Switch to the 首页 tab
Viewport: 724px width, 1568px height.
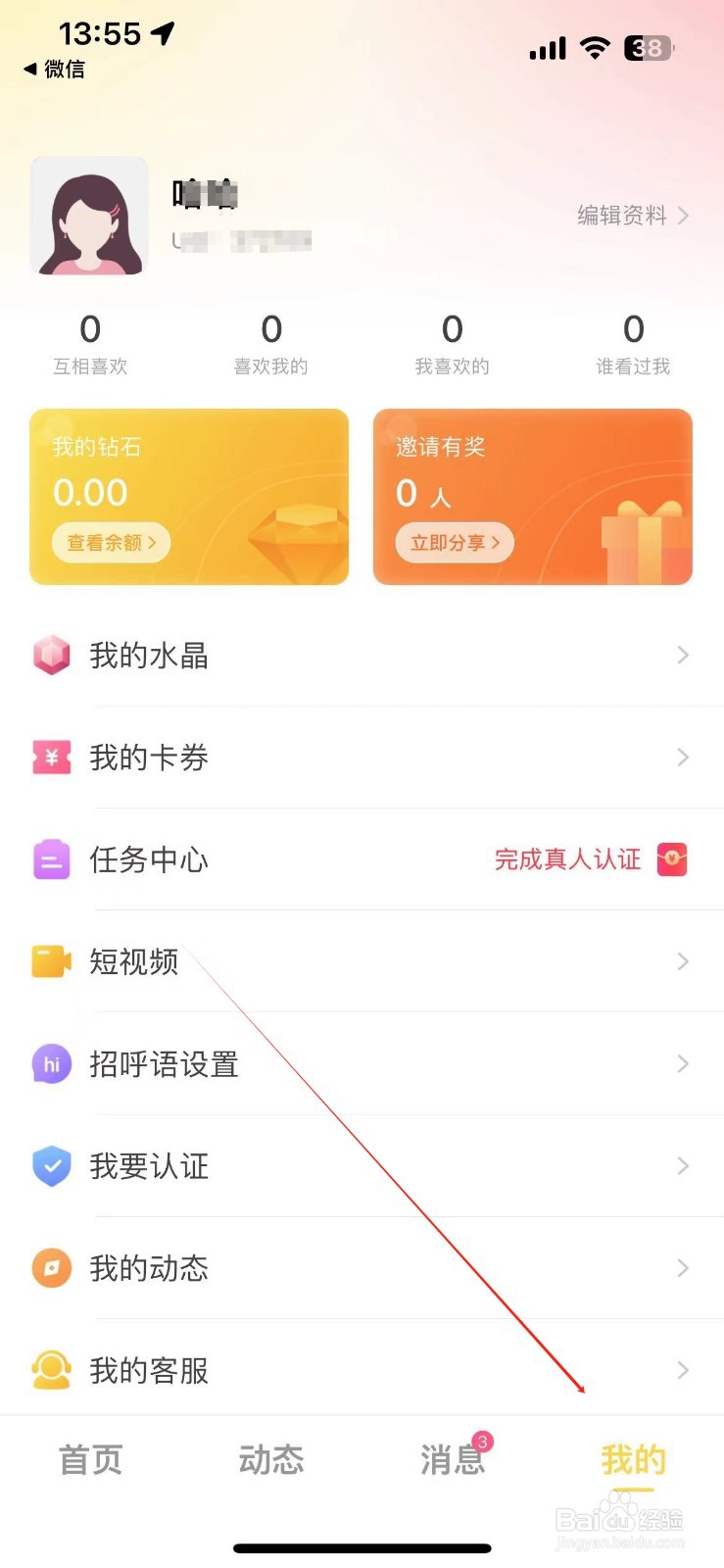[89, 1460]
